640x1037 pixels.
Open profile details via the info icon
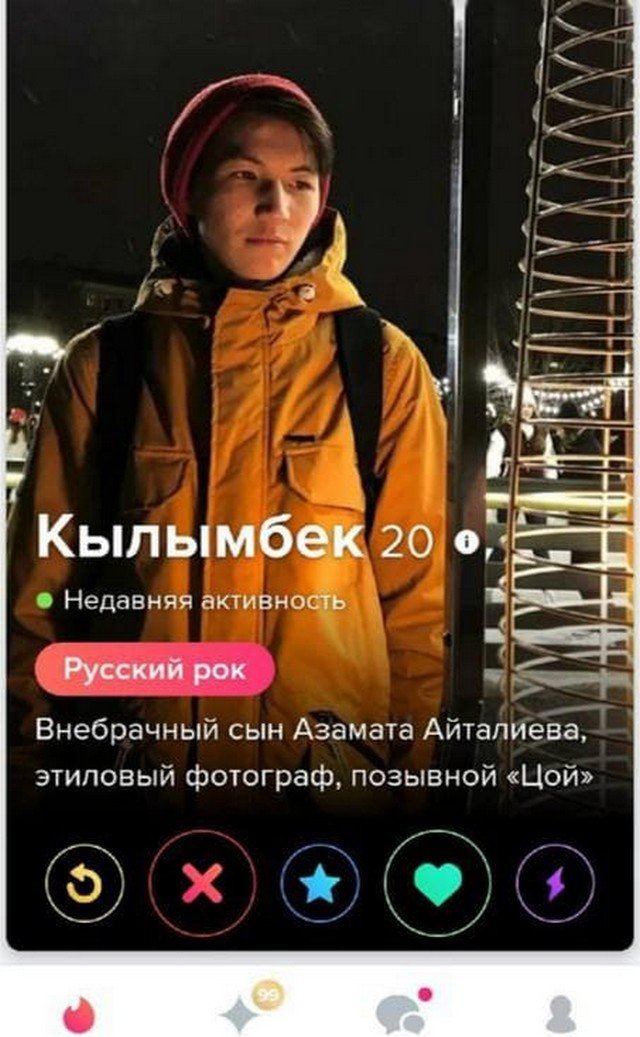click(x=465, y=541)
